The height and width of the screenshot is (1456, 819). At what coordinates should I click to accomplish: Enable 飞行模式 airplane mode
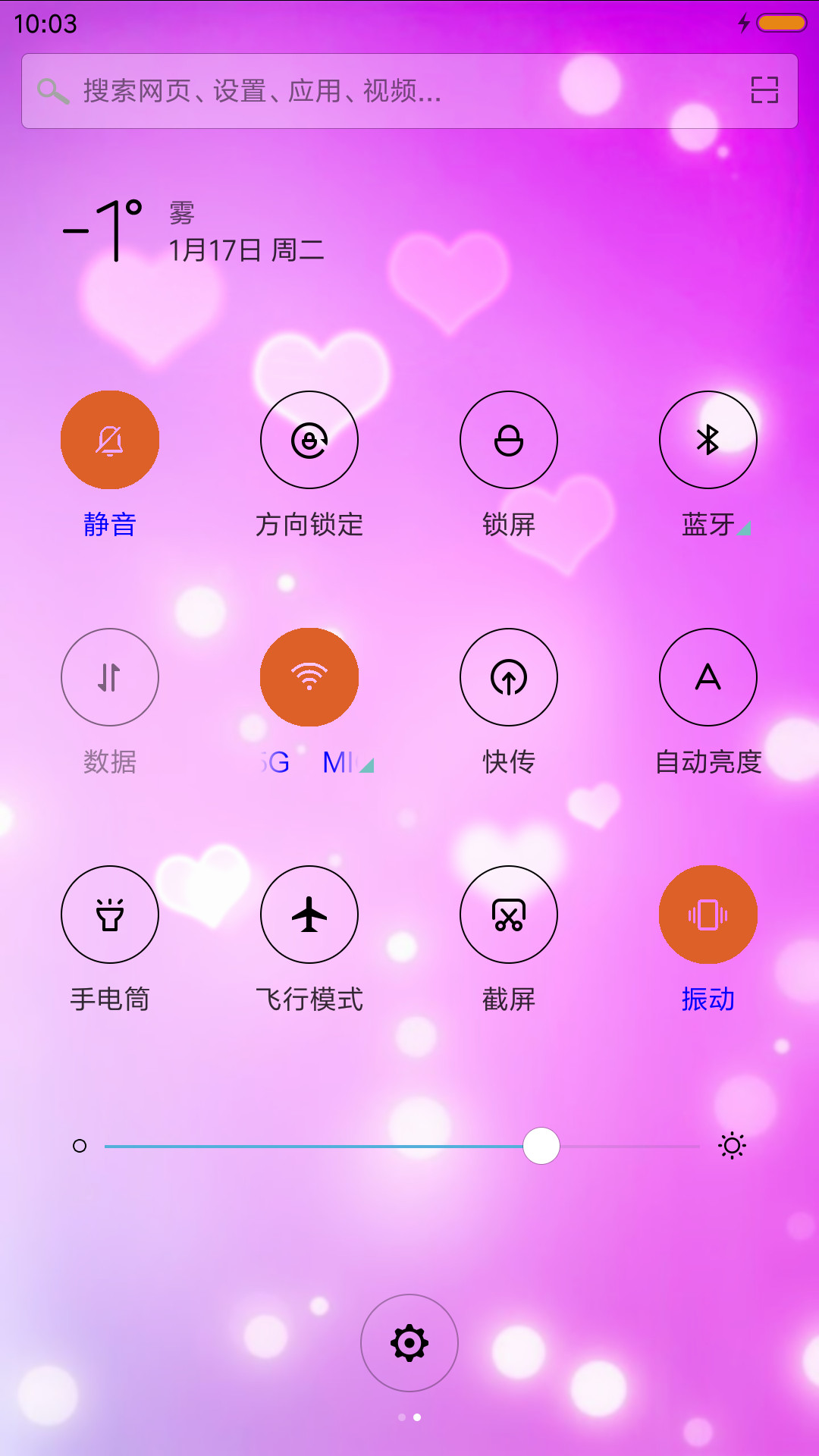coord(309,915)
